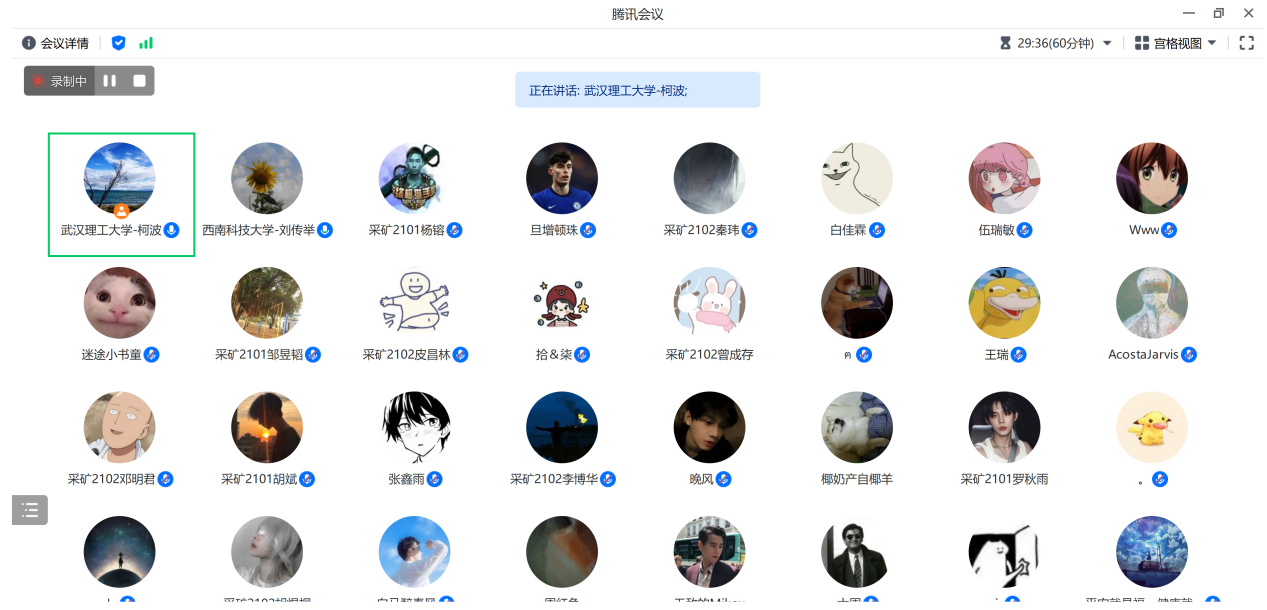This screenshot has height=610, width=1267.
Task: Open 会议详情 meeting details
Action: click(56, 43)
